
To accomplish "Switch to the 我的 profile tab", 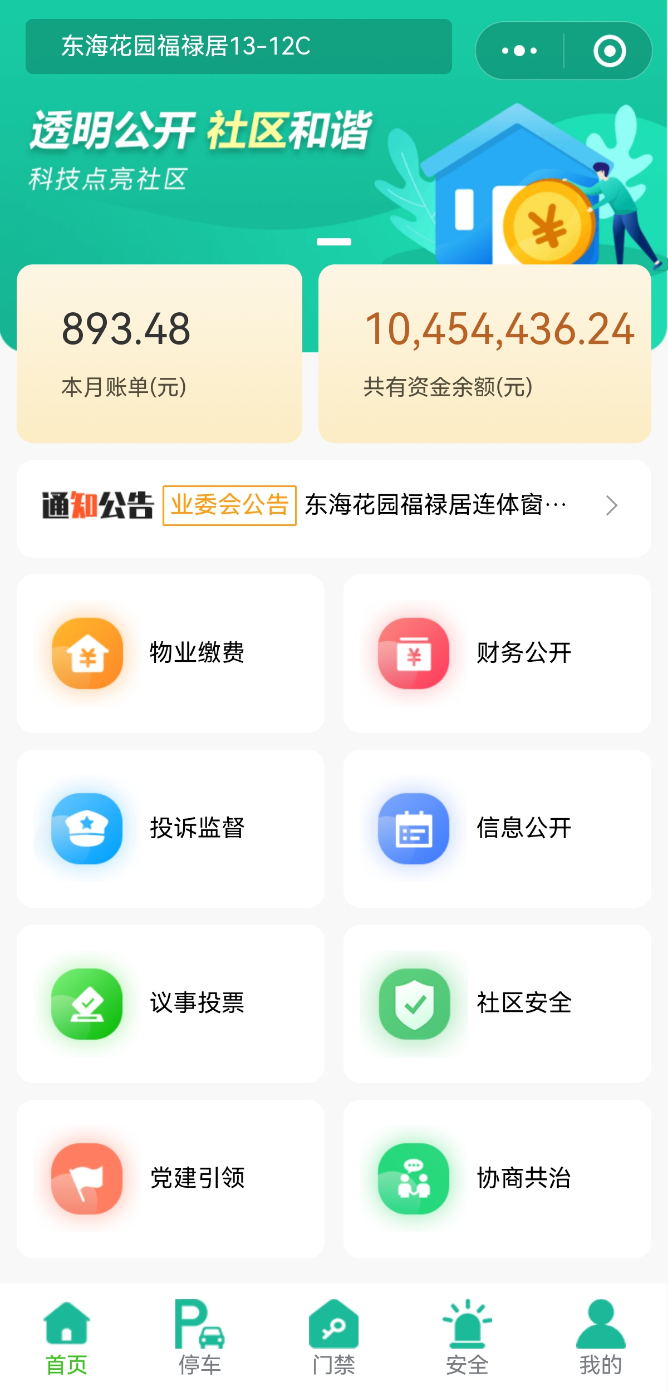I will [600, 1338].
